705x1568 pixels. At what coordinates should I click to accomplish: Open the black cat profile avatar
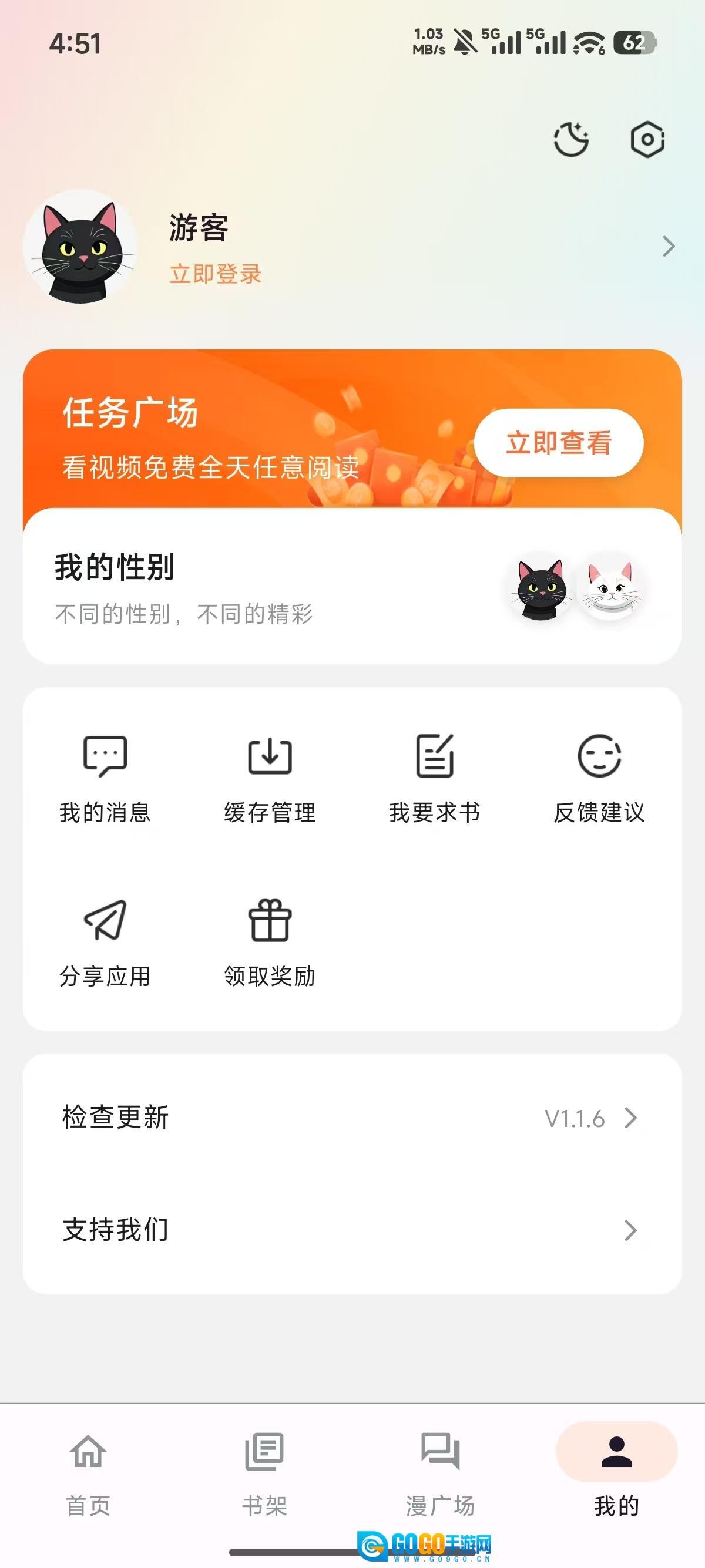point(81,247)
